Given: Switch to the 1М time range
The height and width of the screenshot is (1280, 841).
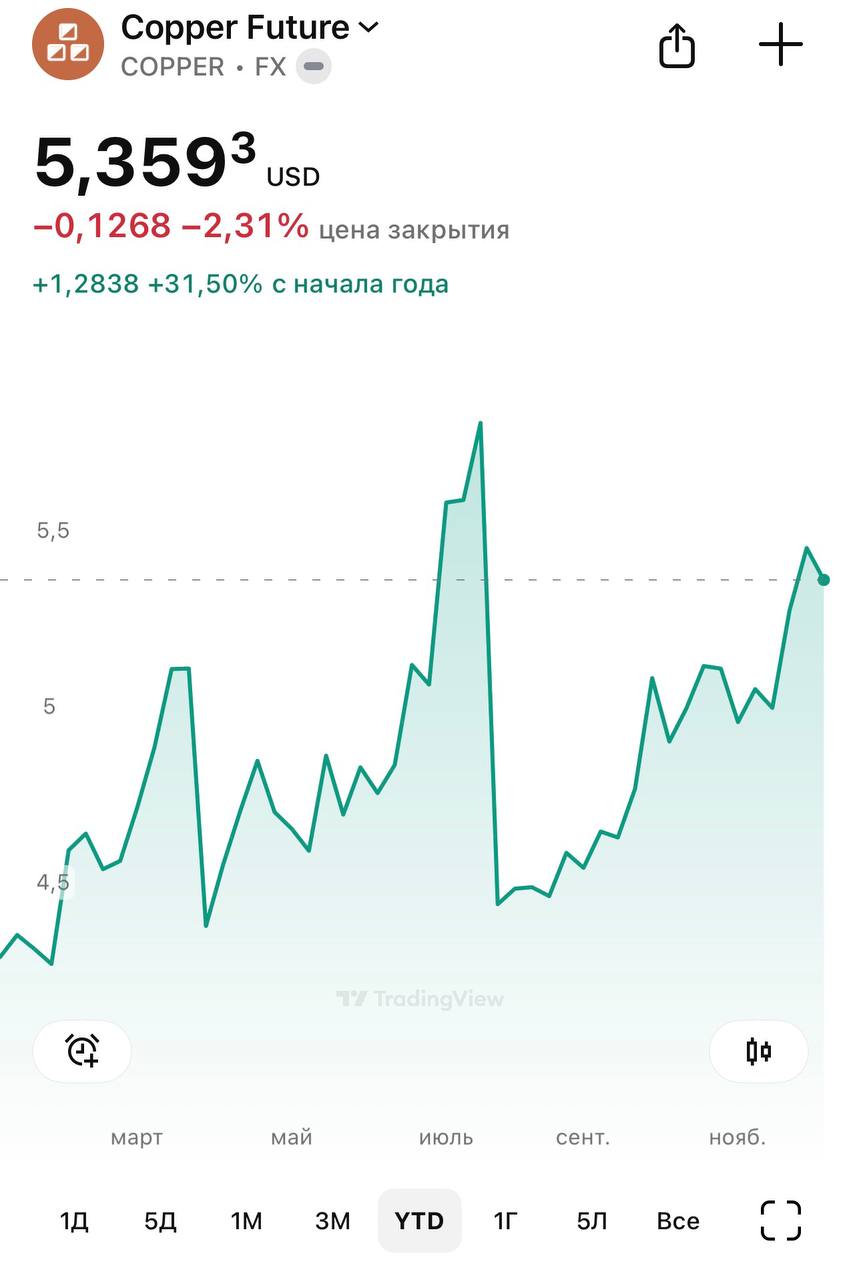Looking at the screenshot, I should click(x=246, y=1221).
